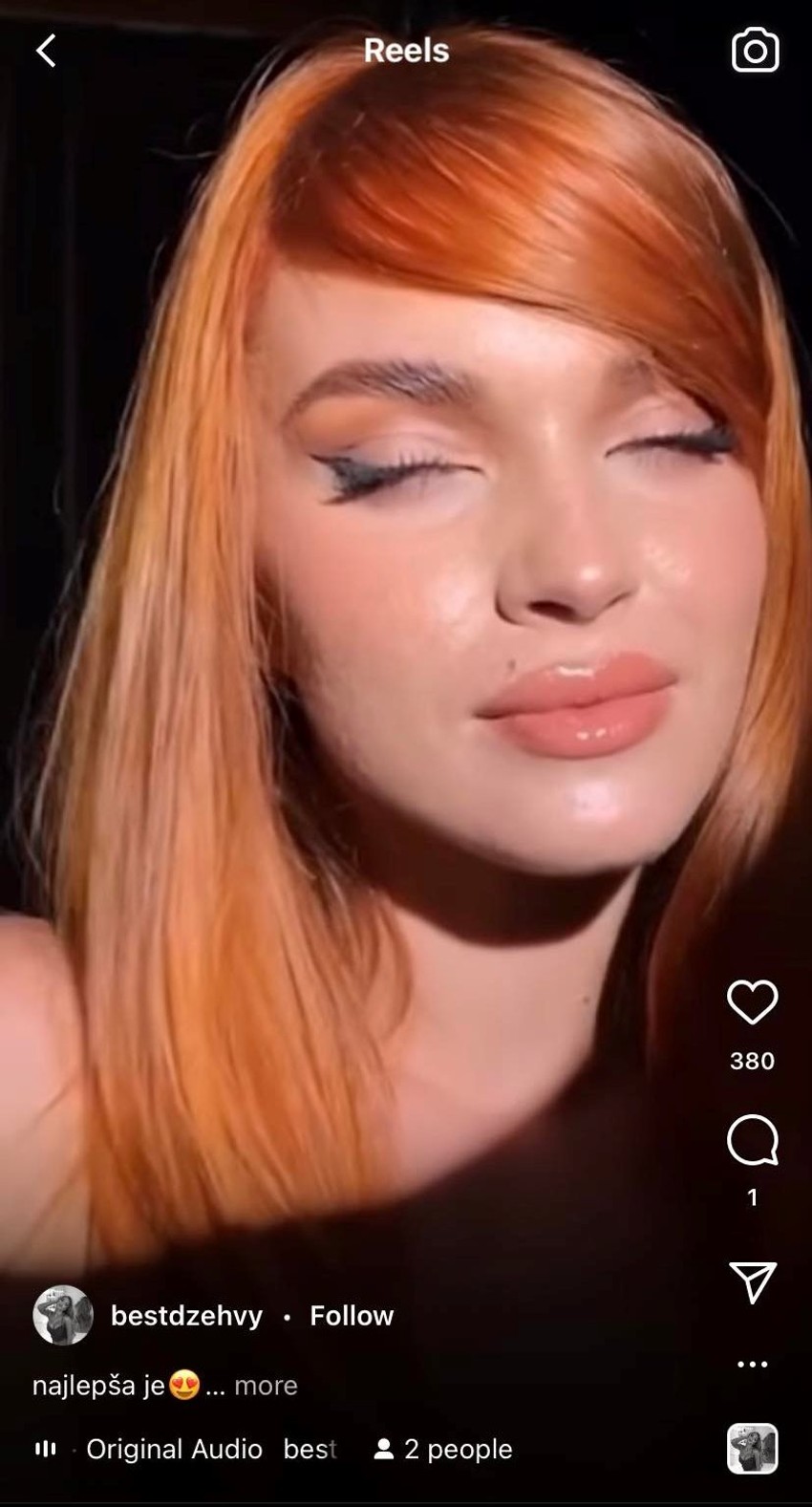
Task: Like this reel with the heart
Action: pyautogui.click(x=752, y=1002)
